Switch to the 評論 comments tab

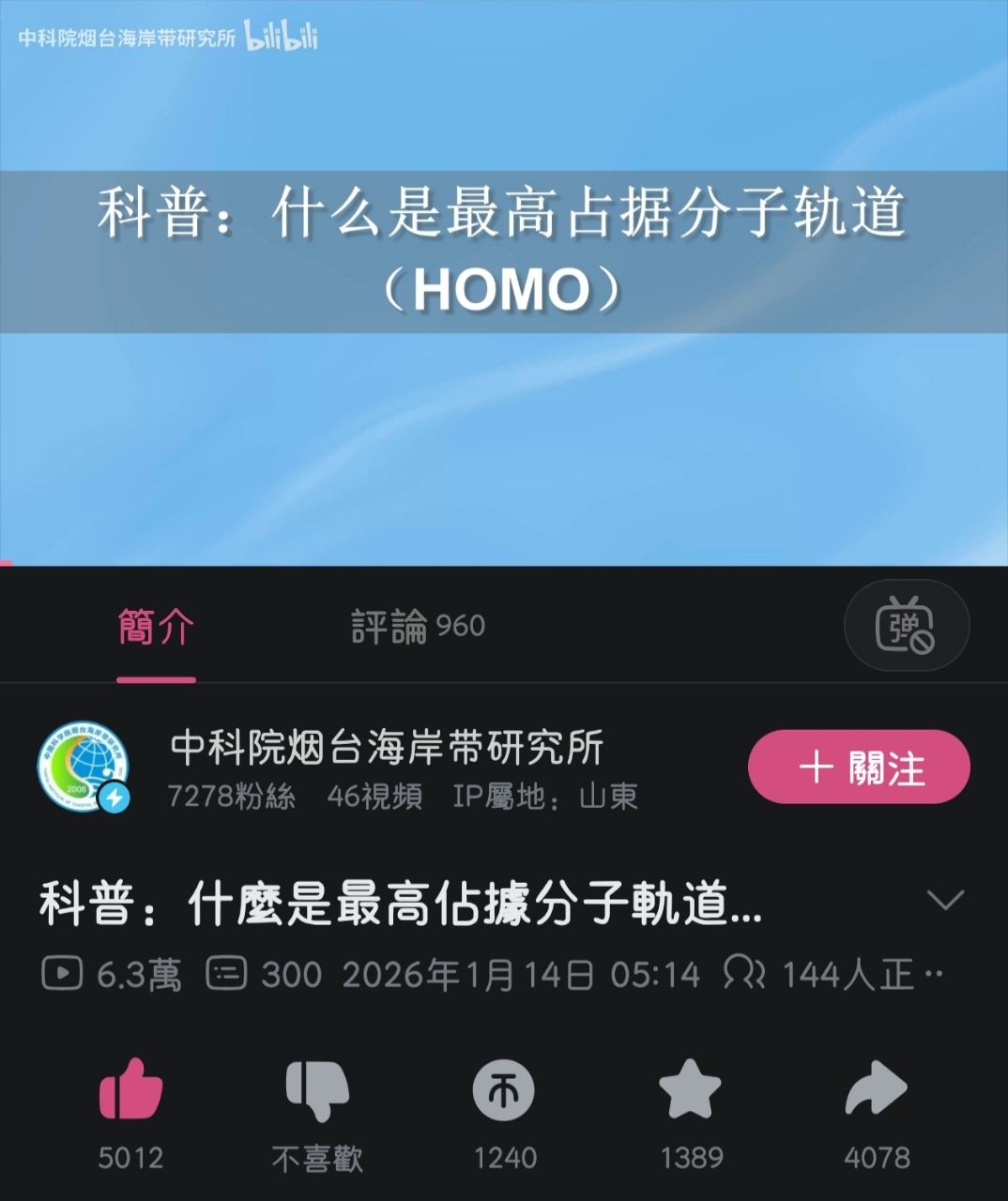pyautogui.click(x=417, y=627)
